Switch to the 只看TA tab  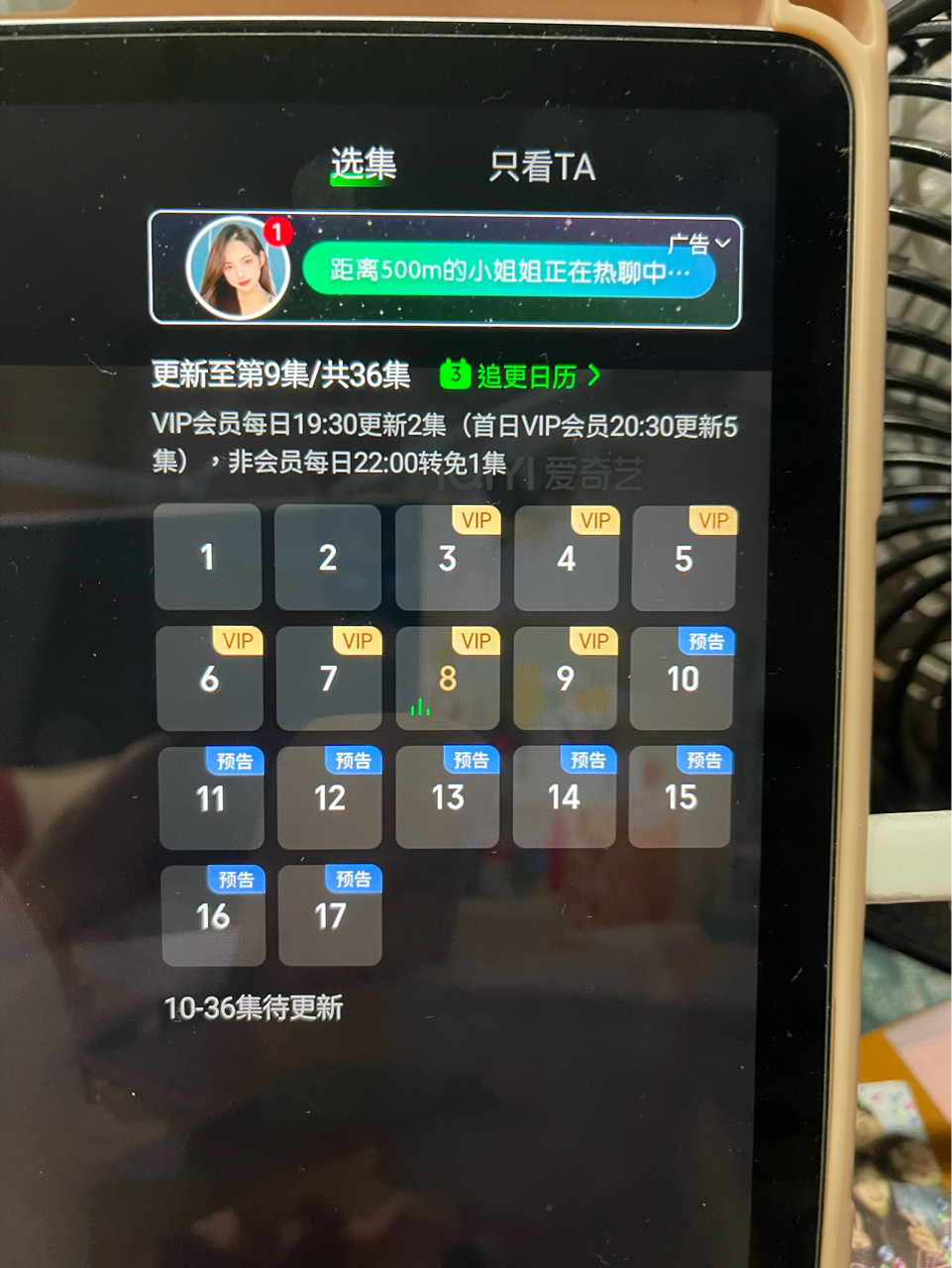tap(542, 166)
